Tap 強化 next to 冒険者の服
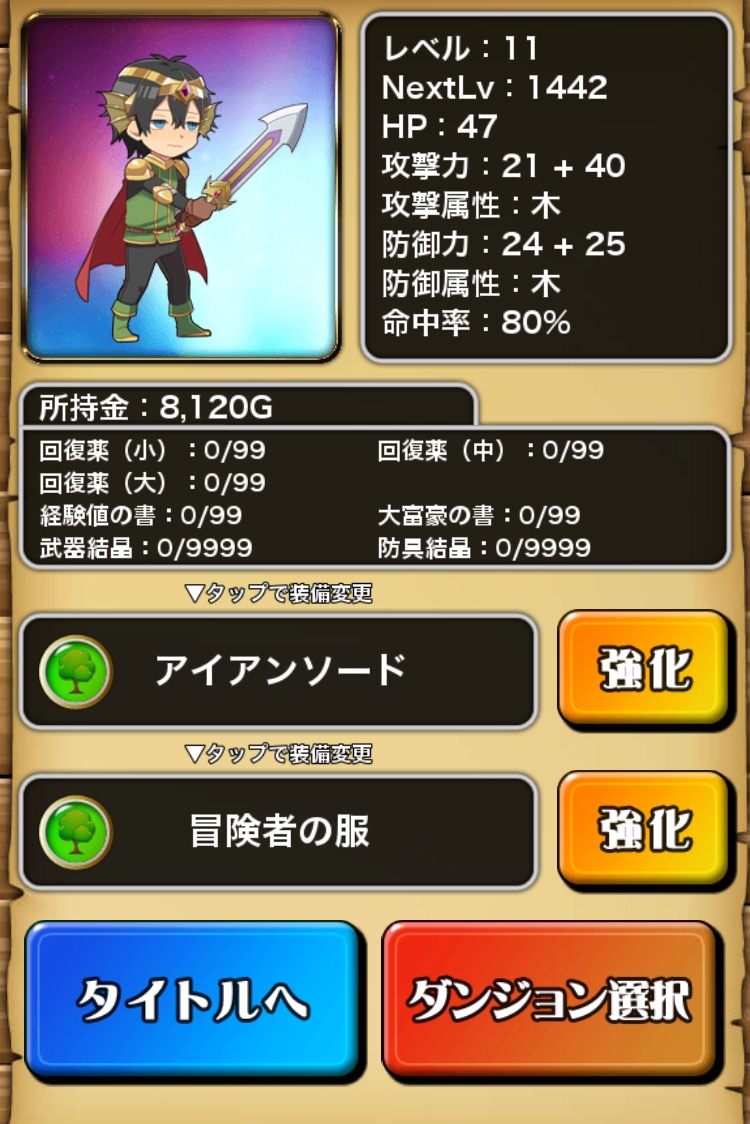The height and width of the screenshot is (1124, 750). (x=643, y=828)
